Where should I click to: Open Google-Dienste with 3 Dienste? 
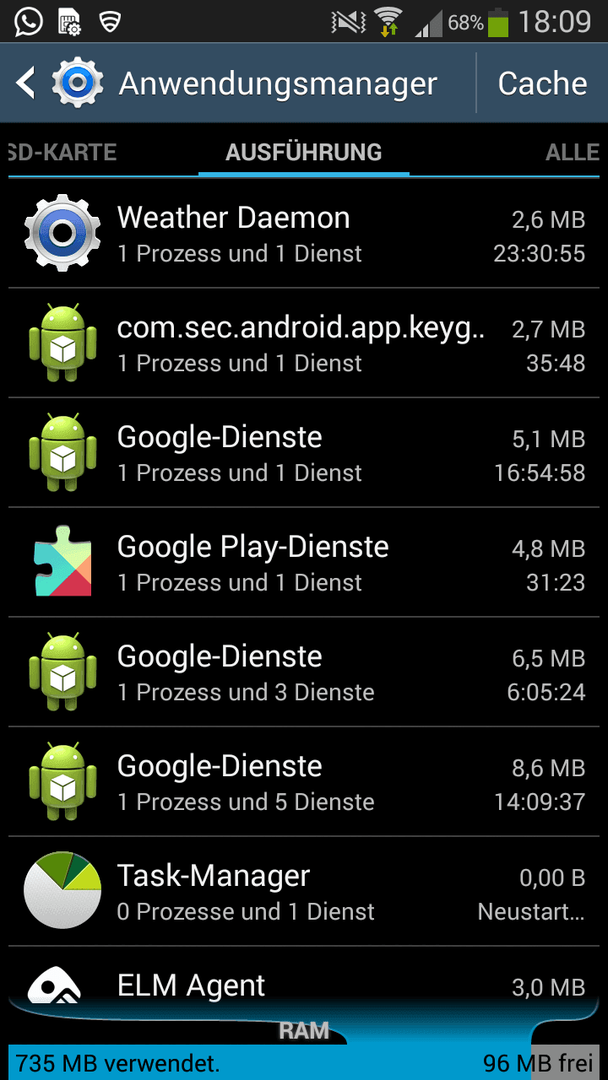(x=304, y=672)
